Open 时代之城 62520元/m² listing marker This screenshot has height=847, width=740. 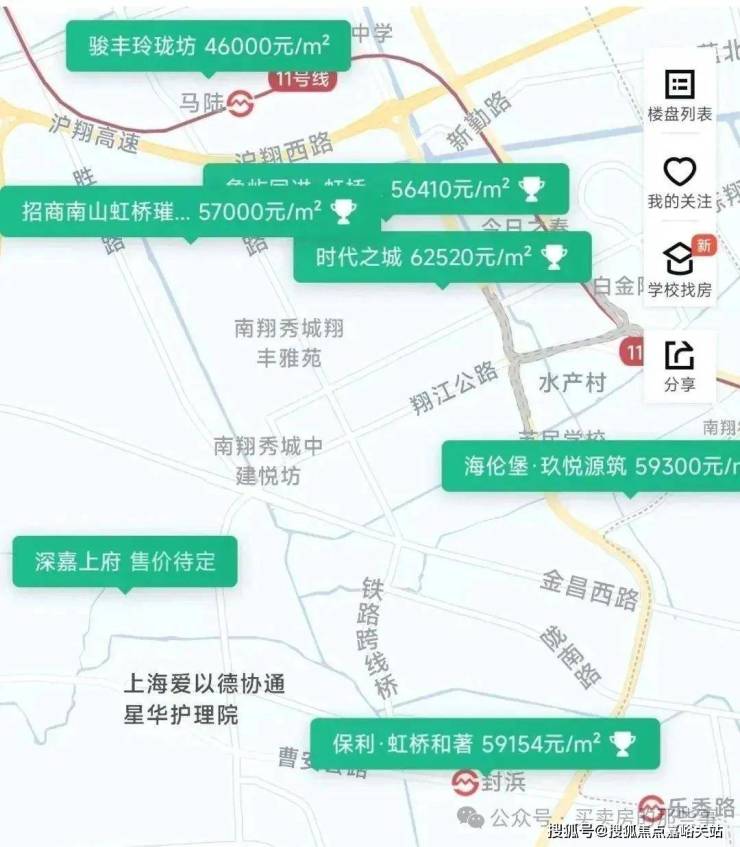[x=441, y=257]
